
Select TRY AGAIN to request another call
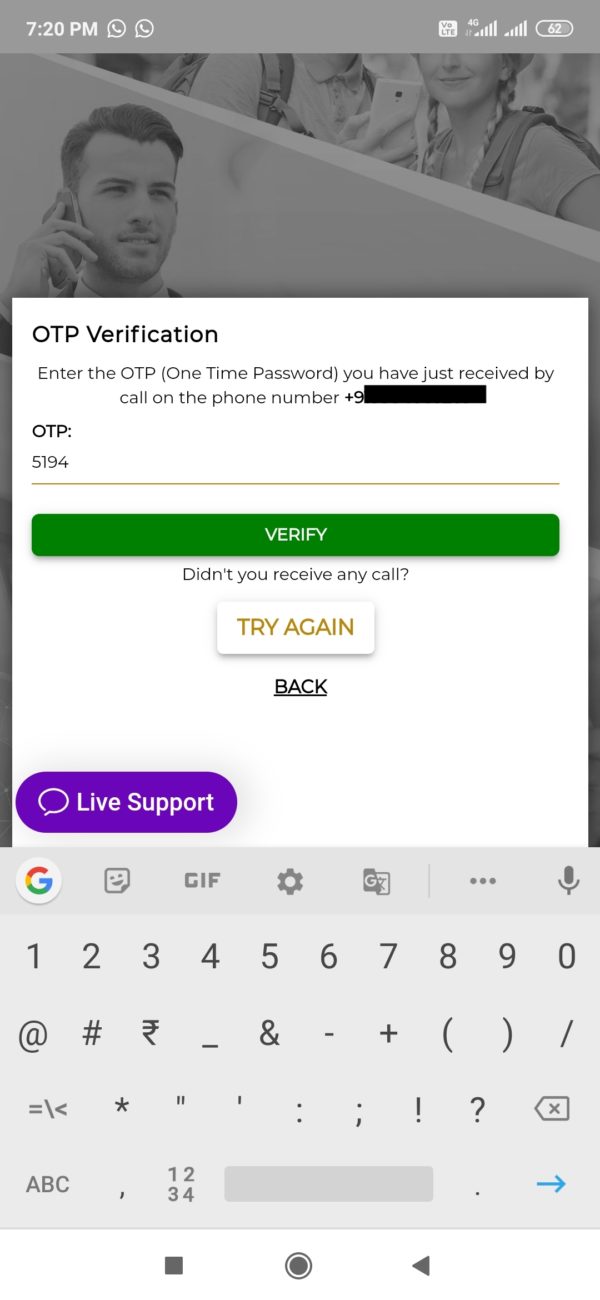pyautogui.click(x=295, y=627)
